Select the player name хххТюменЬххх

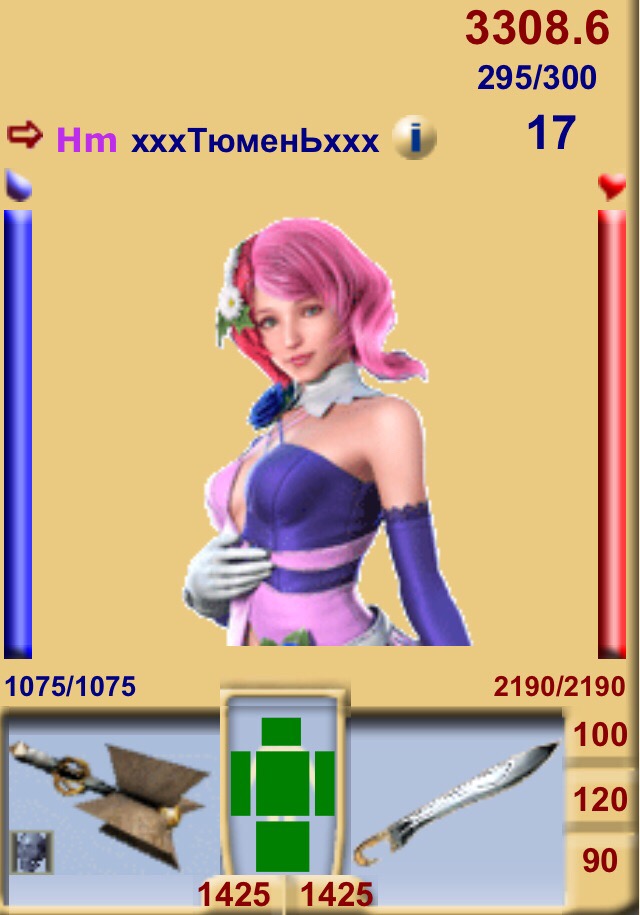[254, 141]
